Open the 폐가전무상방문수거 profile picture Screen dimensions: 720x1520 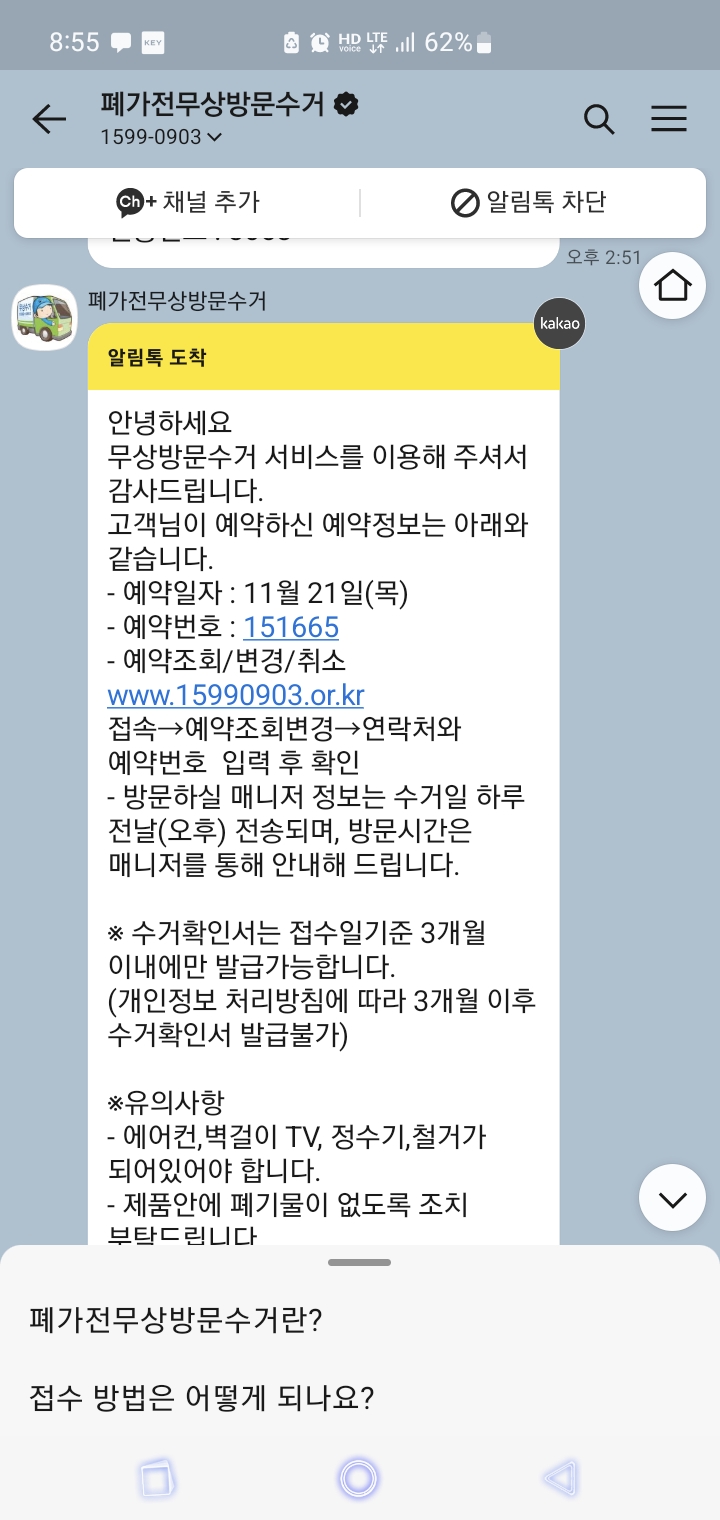[x=44, y=317]
